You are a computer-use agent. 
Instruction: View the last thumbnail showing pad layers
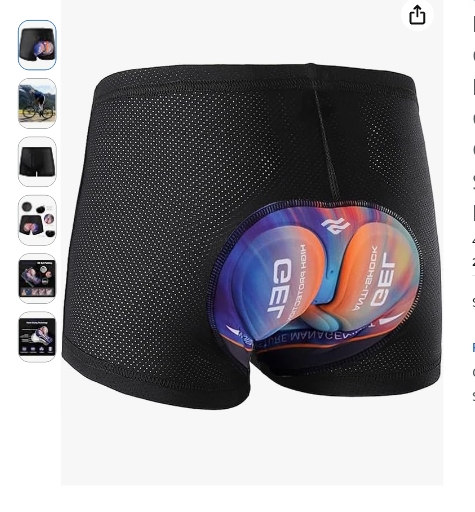point(37,337)
